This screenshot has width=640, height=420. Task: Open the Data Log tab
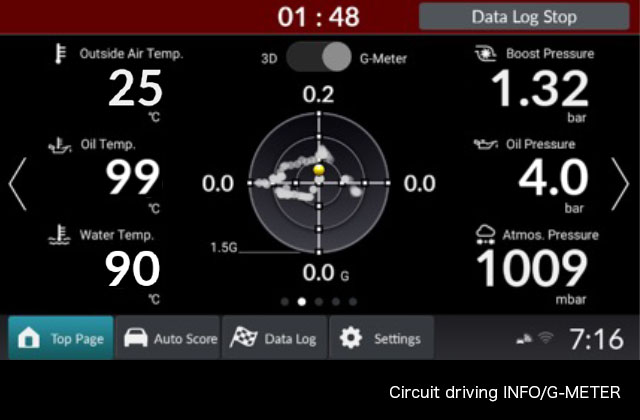[274, 339]
